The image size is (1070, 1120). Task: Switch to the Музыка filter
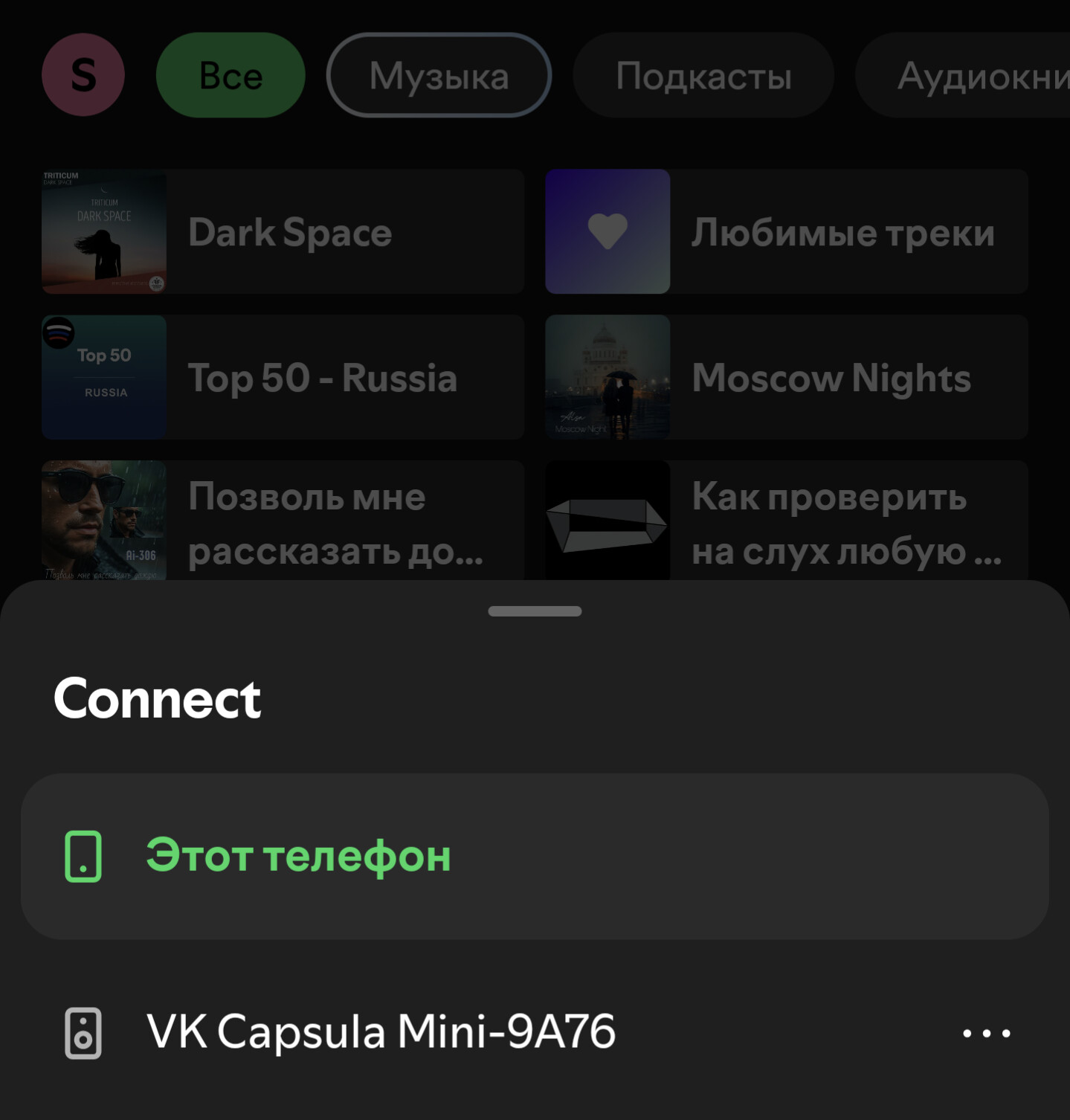[439, 75]
